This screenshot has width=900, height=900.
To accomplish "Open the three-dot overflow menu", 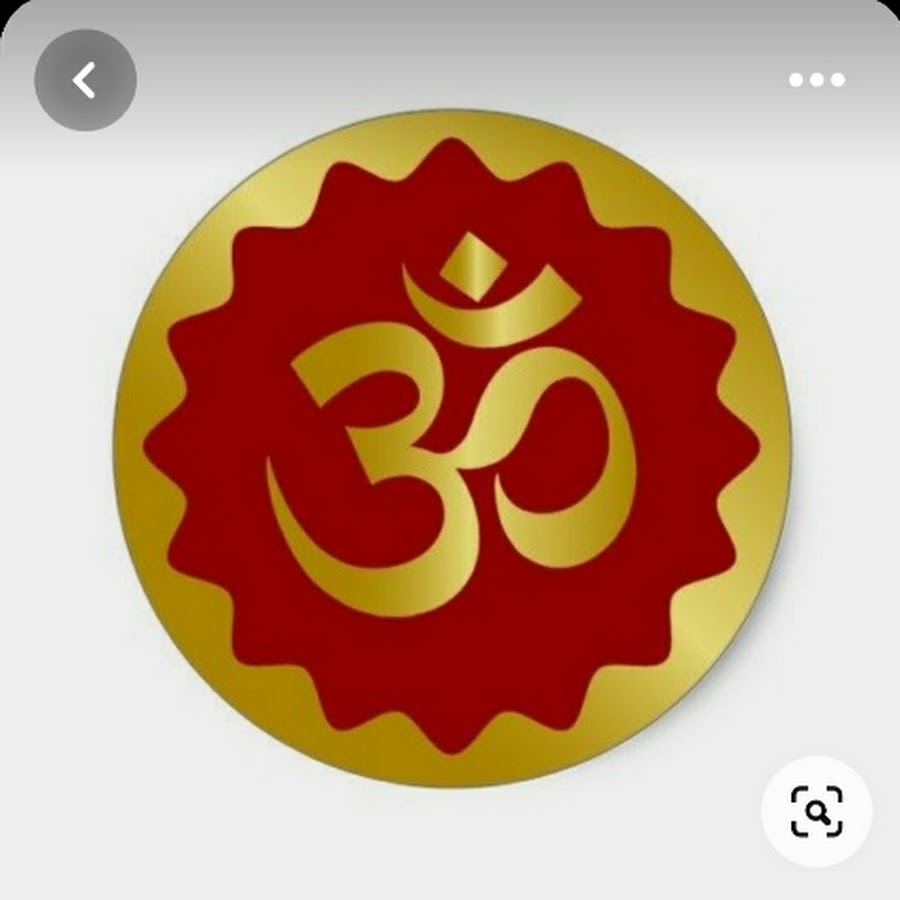I will click(x=816, y=80).
